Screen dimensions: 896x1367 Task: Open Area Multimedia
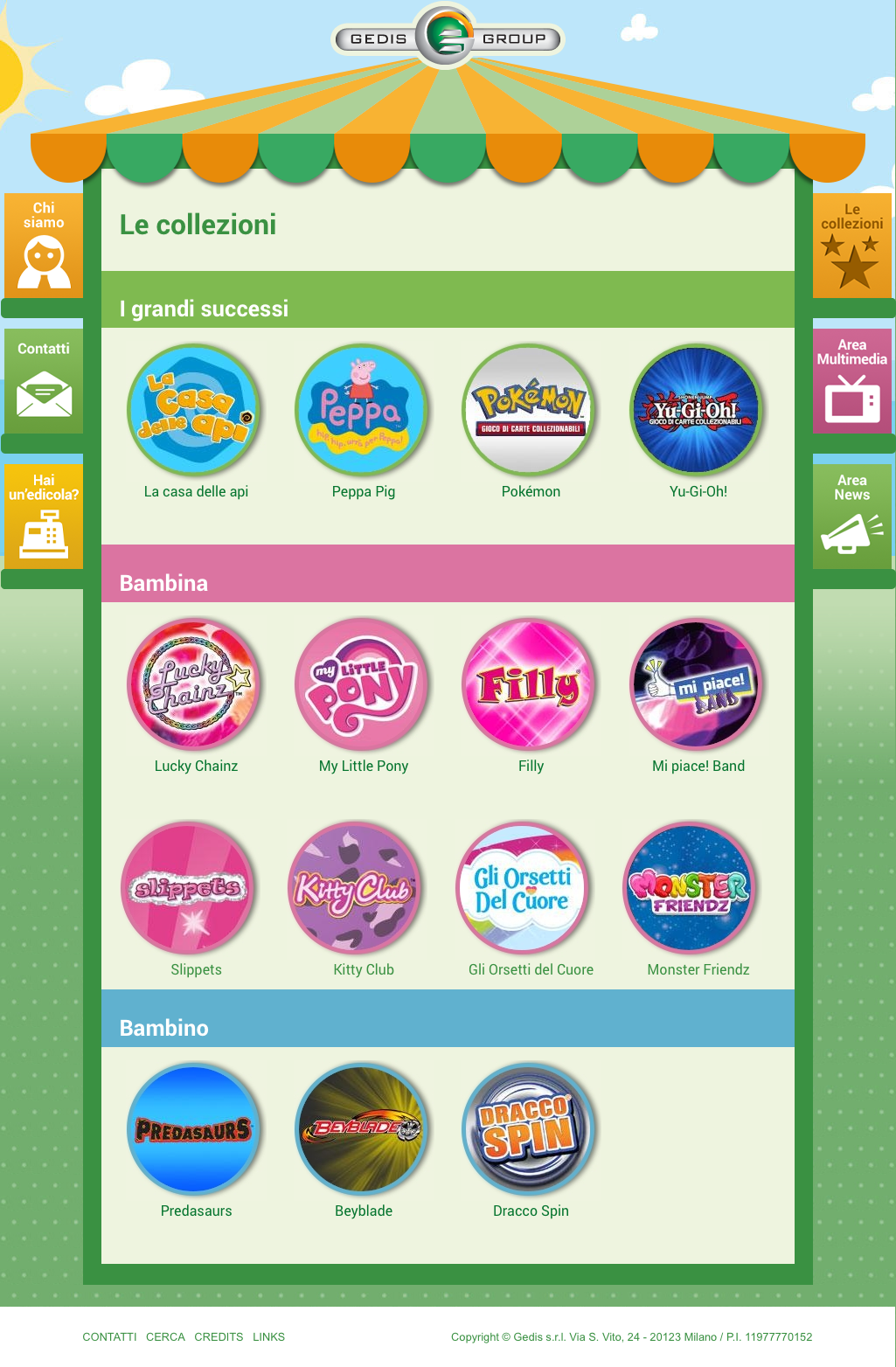click(x=852, y=380)
